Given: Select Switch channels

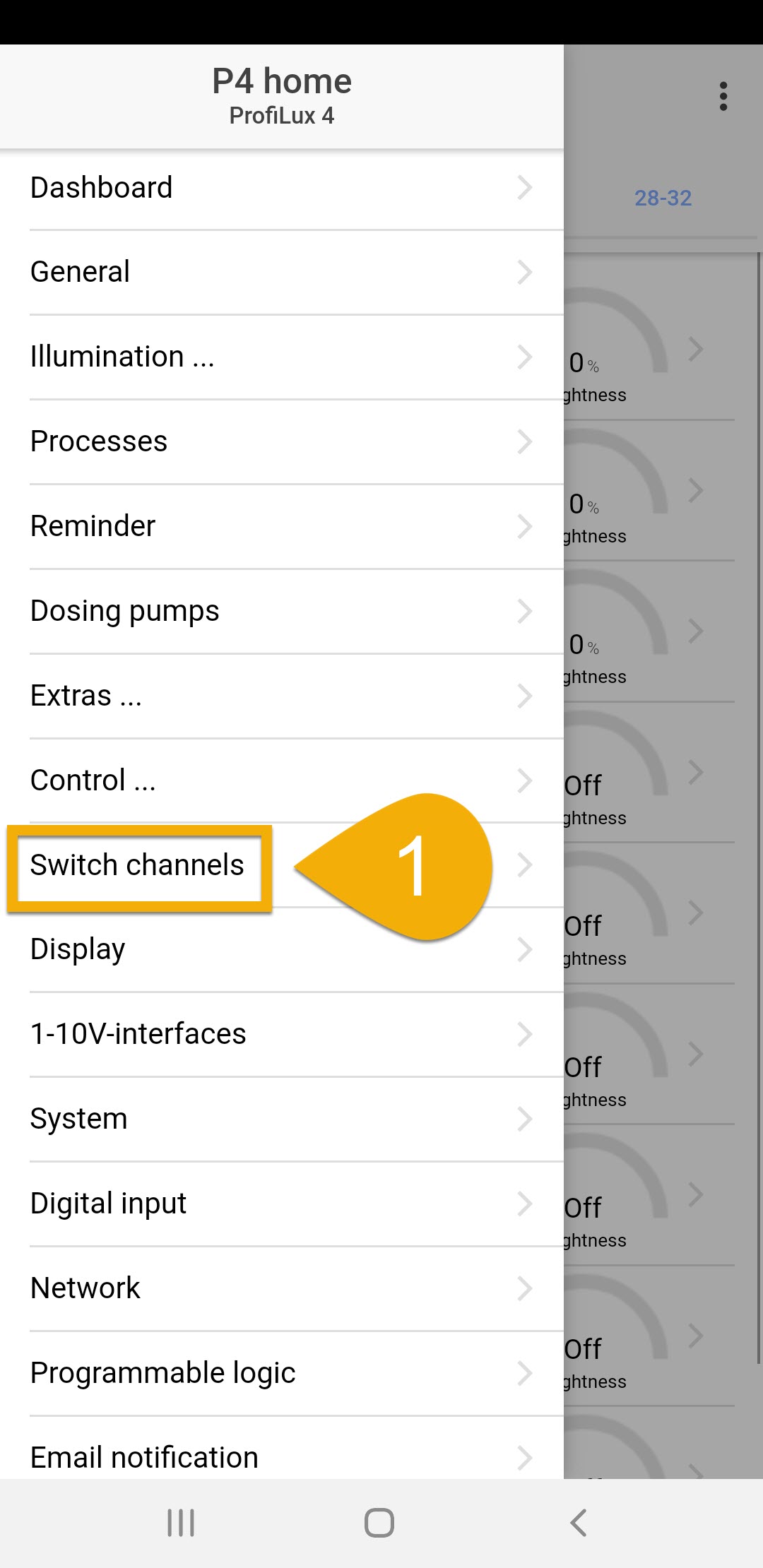Looking at the screenshot, I should point(282,865).
